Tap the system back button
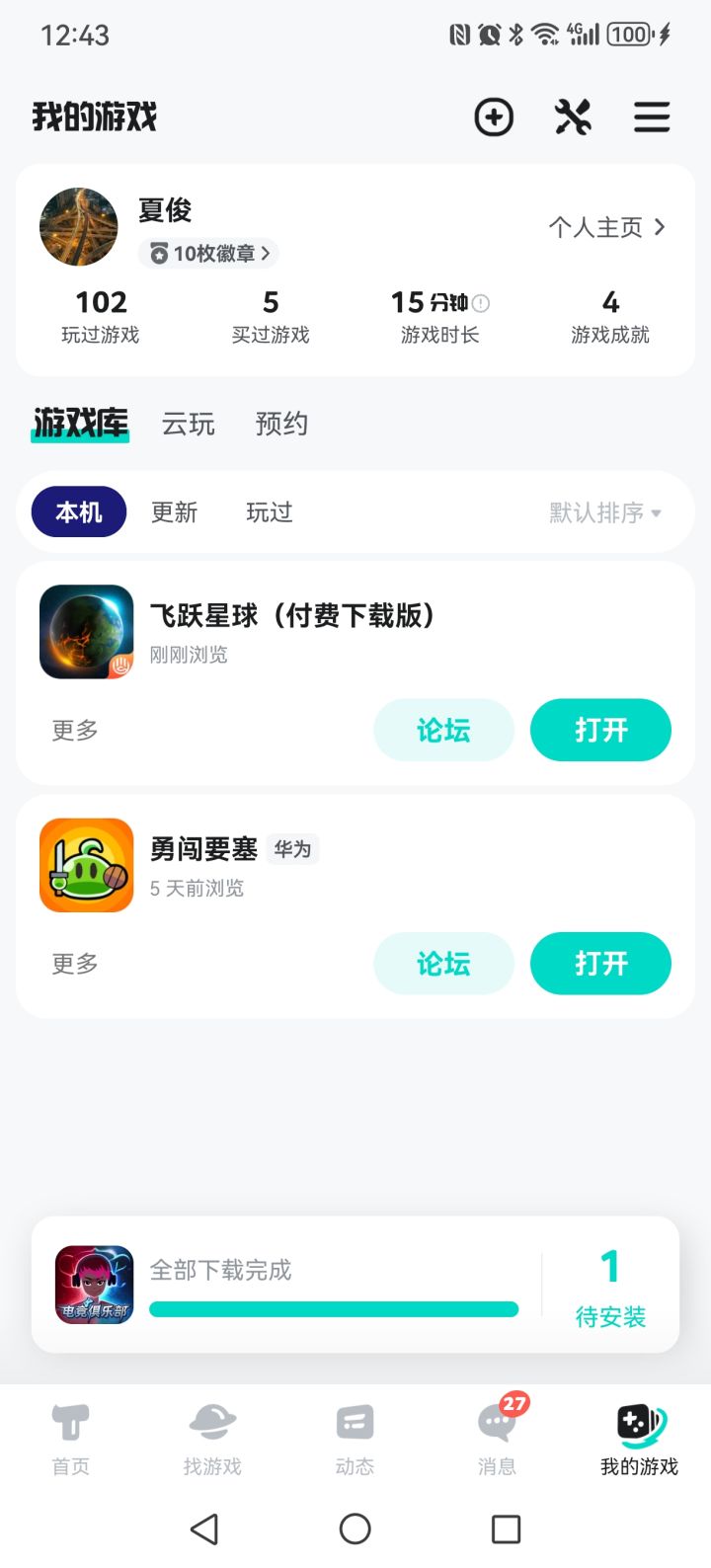Viewport: 711px width, 1568px height. tap(204, 1529)
